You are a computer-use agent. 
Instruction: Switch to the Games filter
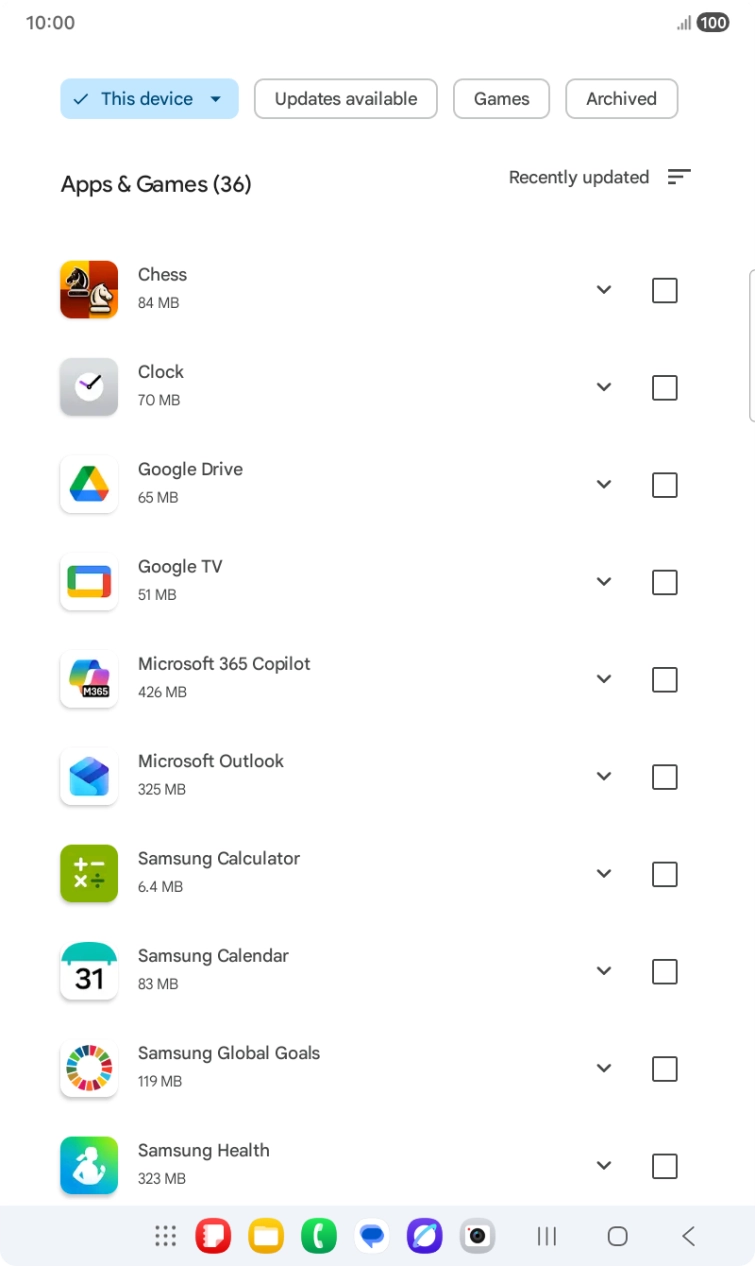pyautogui.click(x=501, y=98)
